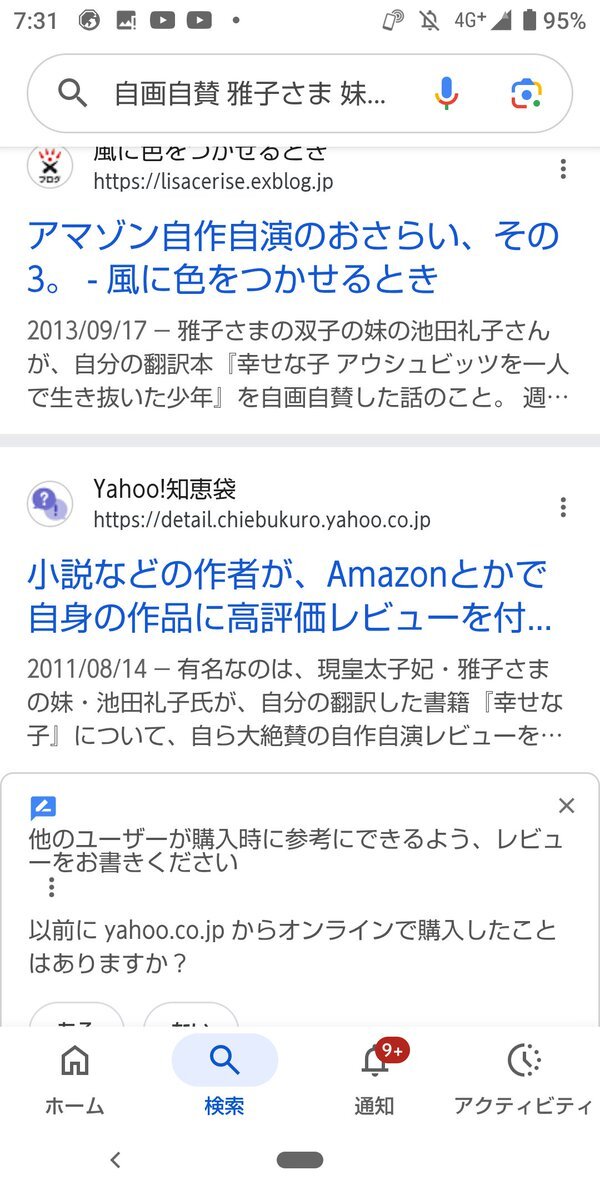Open Google Lens camera search
Image resolution: width=600 pixels, height=1200 pixels.
pyautogui.click(x=526, y=94)
